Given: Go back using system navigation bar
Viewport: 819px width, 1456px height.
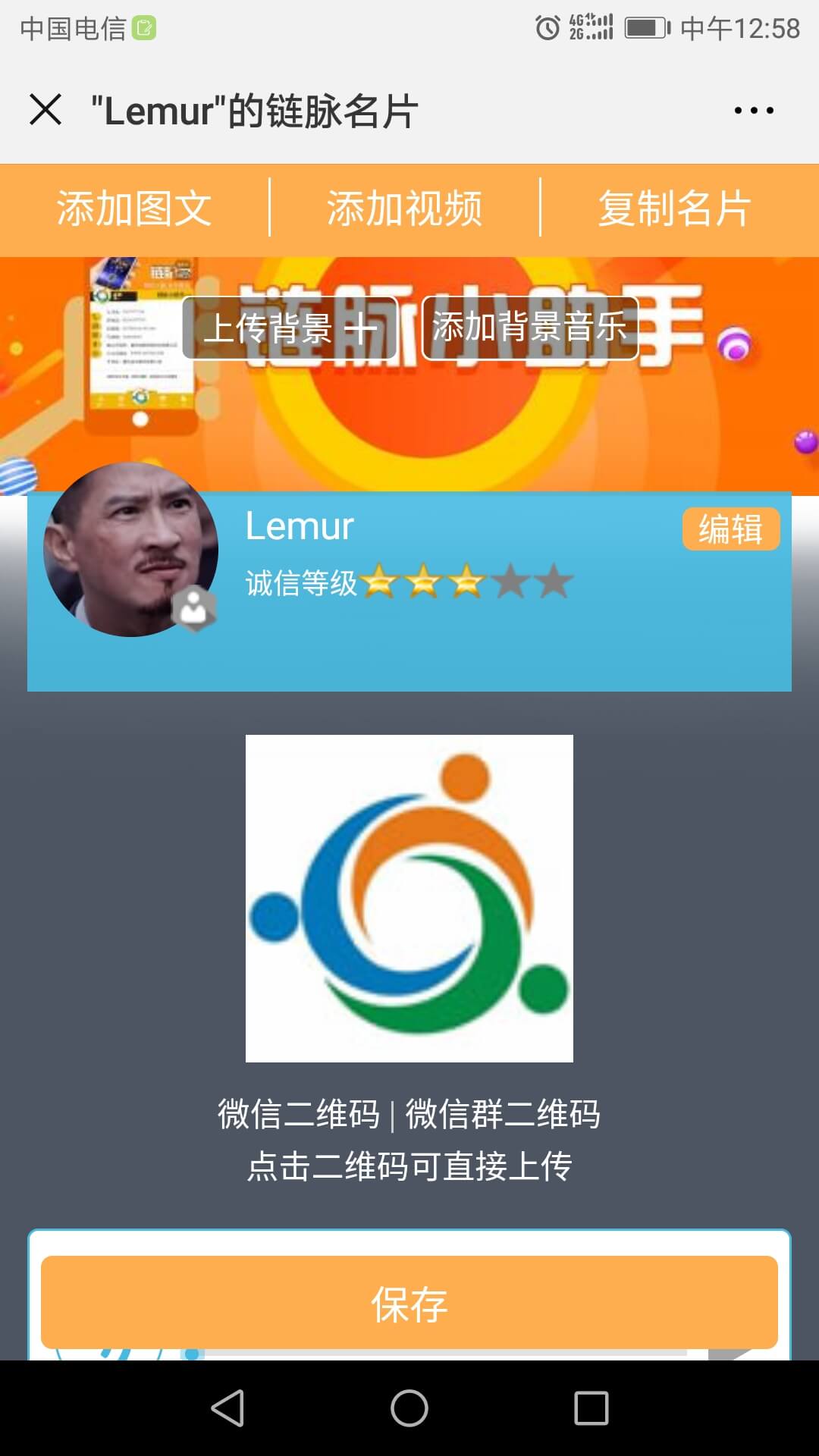Looking at the screenshot, I should pyautogui.click(x=227, y=1408).
